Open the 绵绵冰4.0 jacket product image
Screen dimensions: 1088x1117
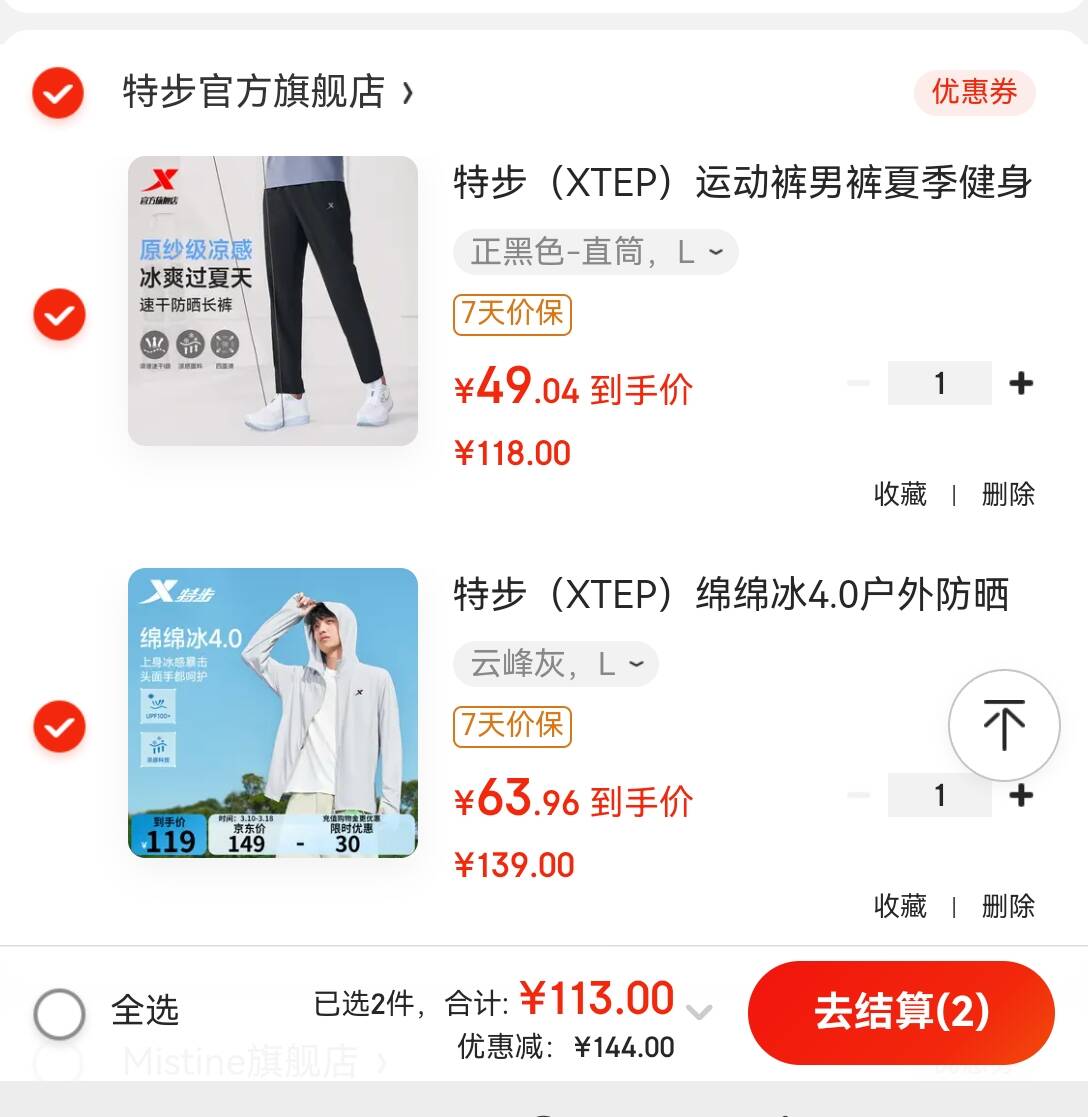coord(273,712)
